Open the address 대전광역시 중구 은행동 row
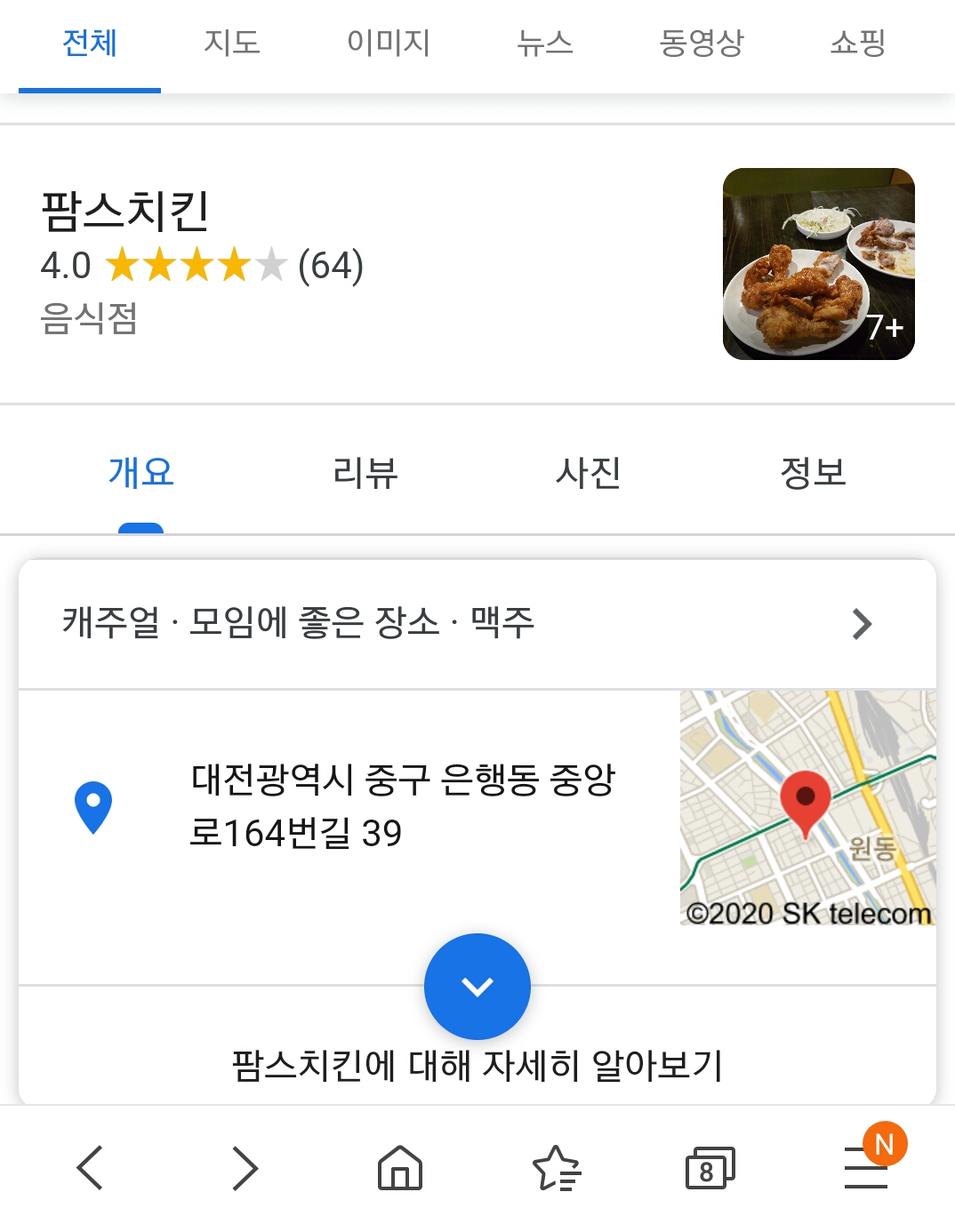 pyautogui.click(x=402, y=806)
